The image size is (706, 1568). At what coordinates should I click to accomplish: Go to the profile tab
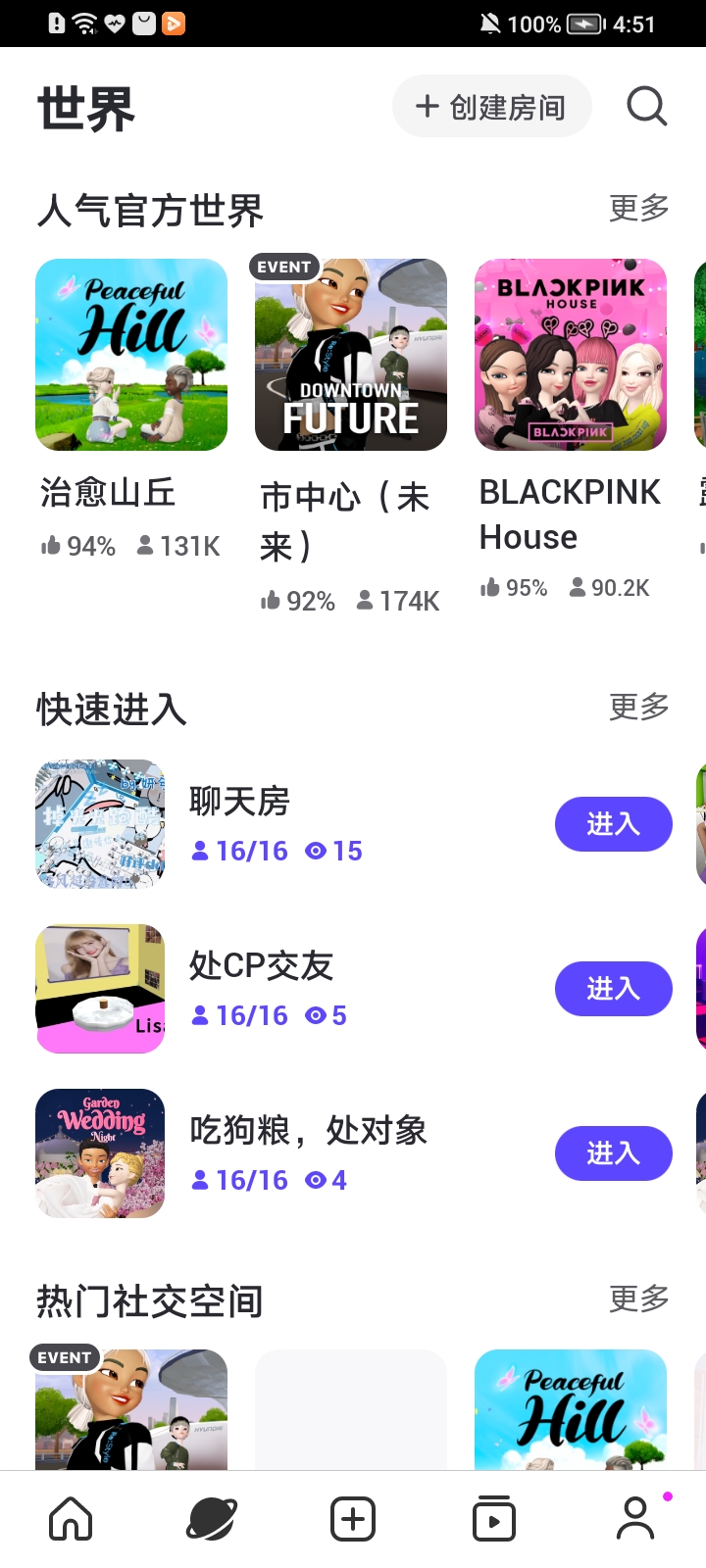635,1519
